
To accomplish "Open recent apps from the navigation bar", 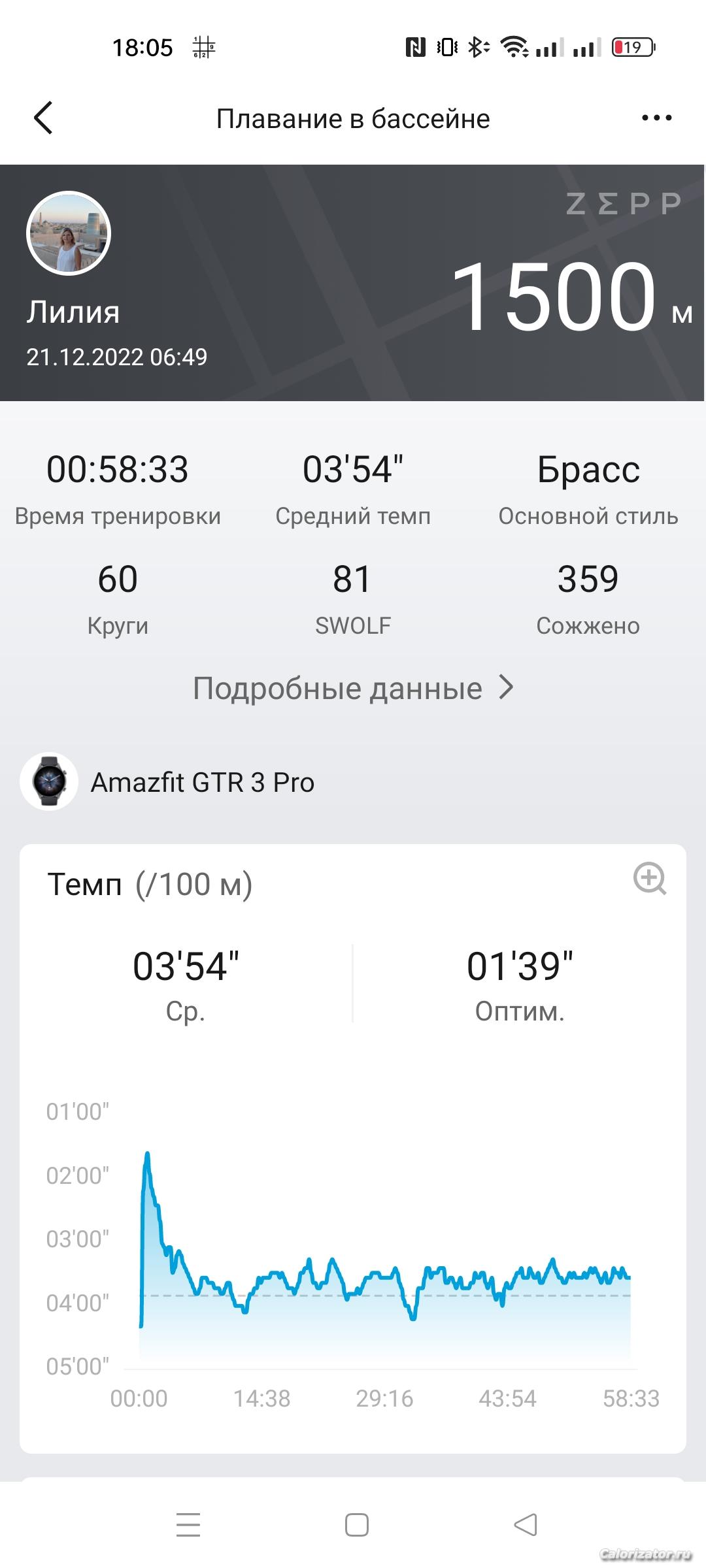I will [x=188, y=1525].
